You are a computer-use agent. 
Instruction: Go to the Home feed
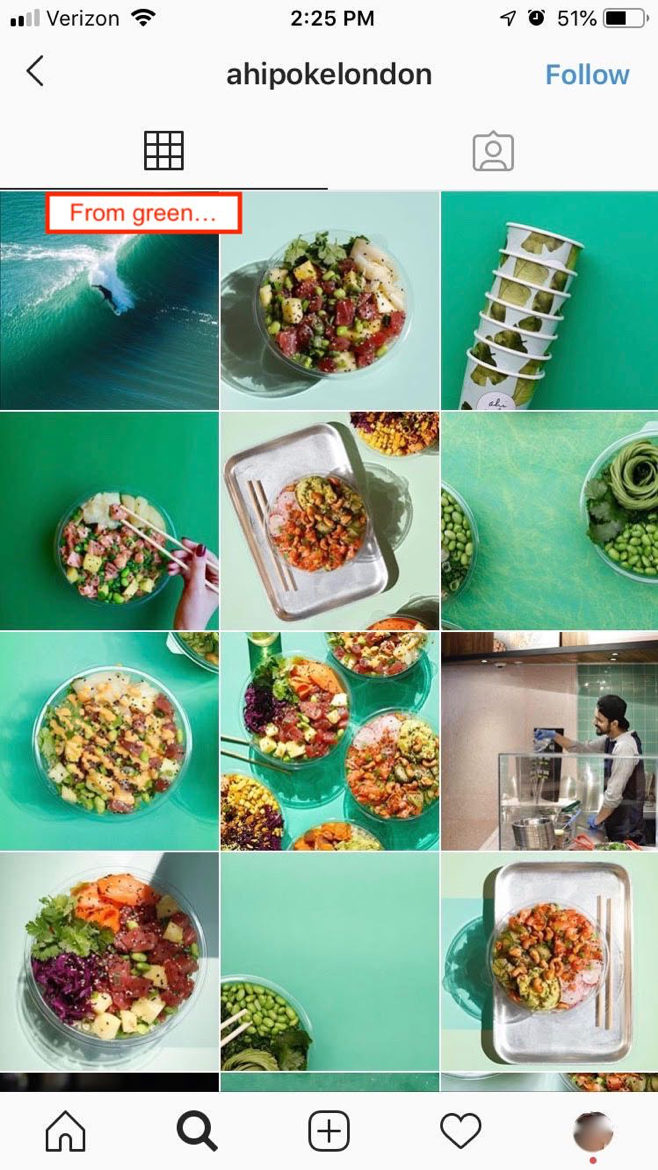[x=66, y=1131]
